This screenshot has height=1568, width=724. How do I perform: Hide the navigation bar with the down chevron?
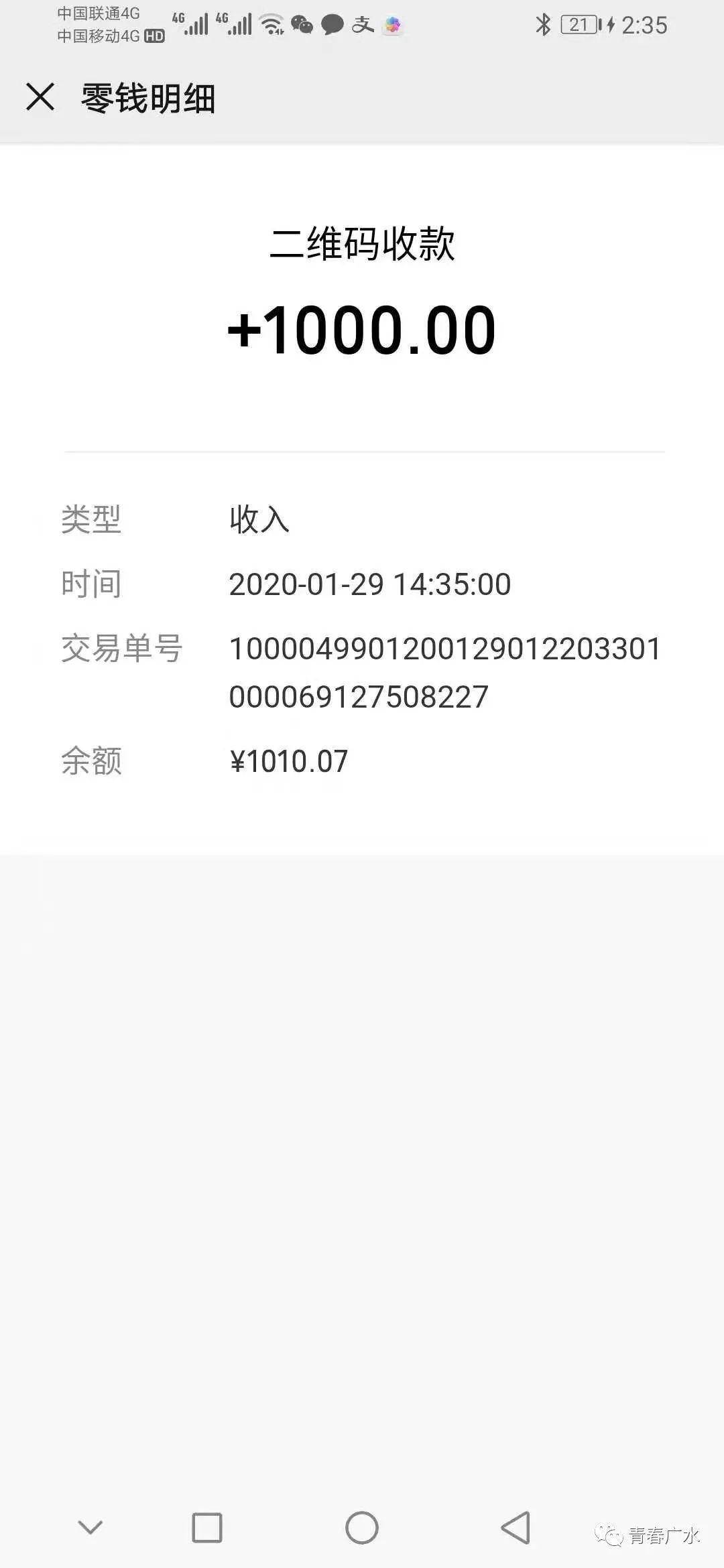[x=90, y=1527]
